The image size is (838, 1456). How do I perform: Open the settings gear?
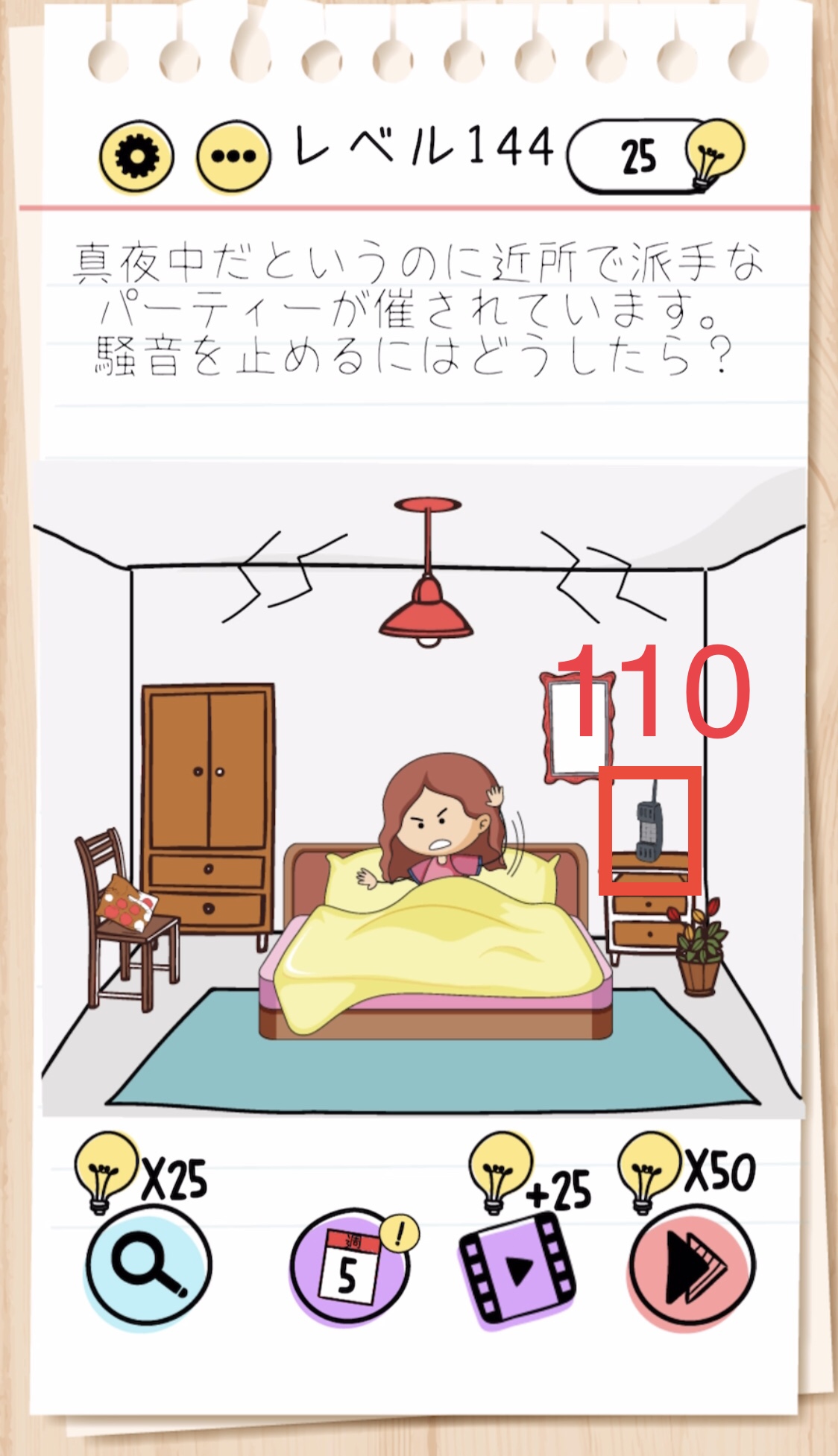(x=136, y=156)
